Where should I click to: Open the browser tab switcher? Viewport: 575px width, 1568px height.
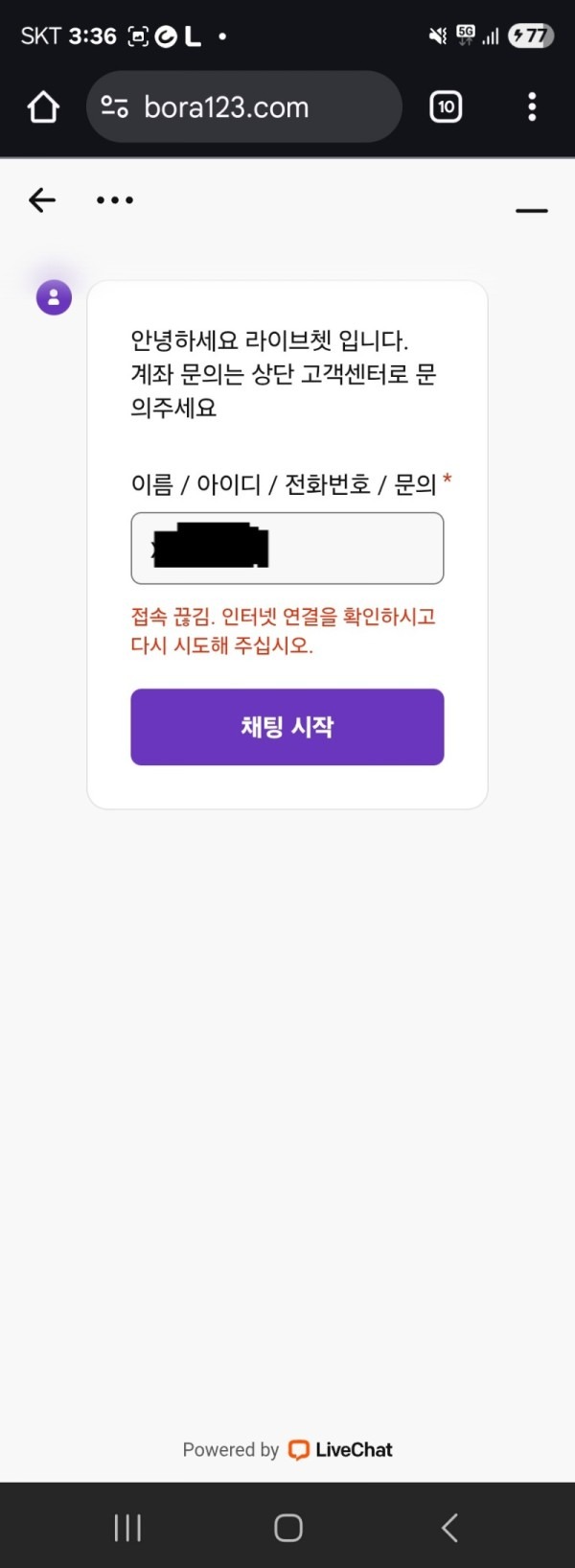pos(446,106)
